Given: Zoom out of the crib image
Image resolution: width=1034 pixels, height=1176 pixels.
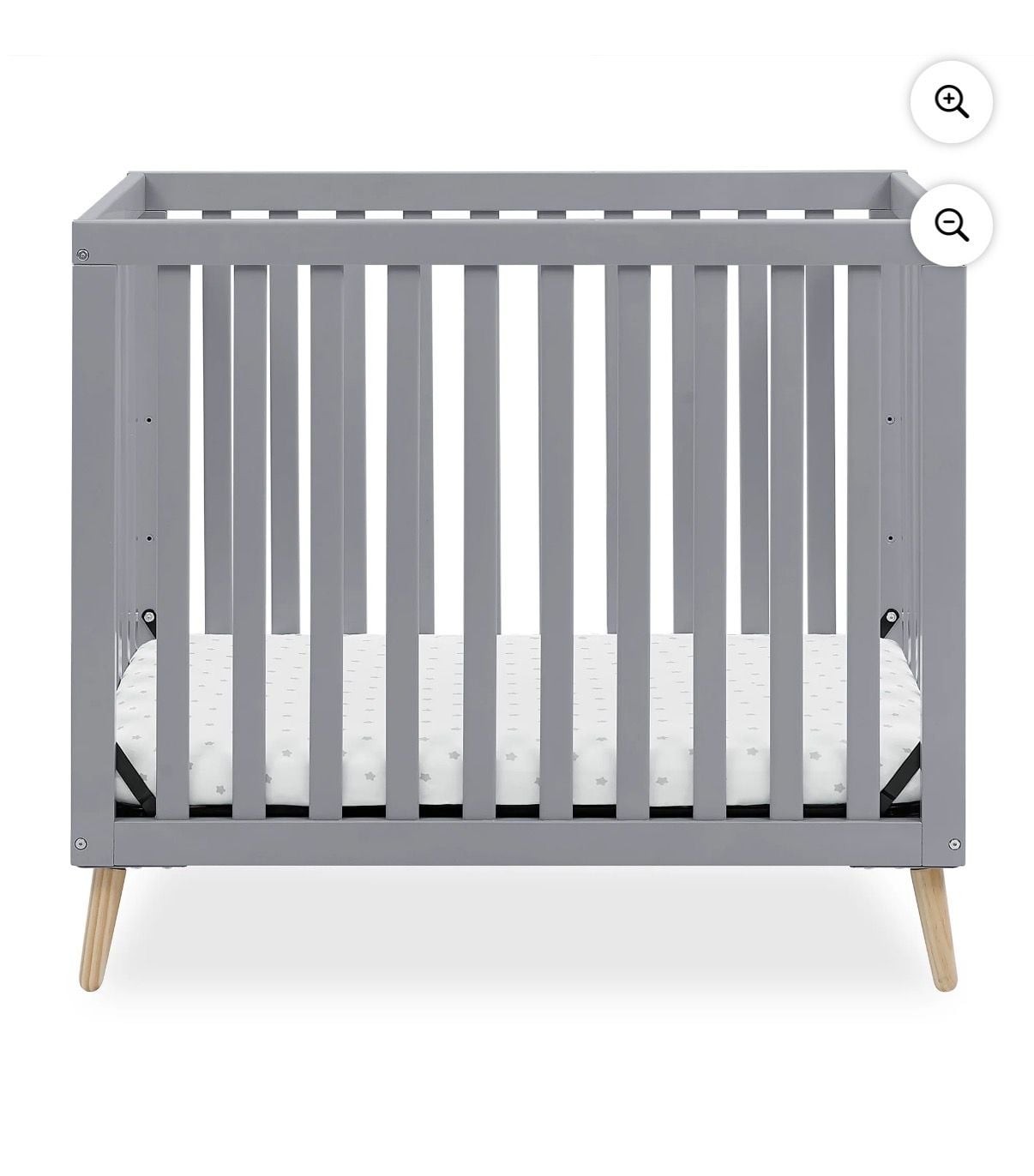Looking at the screenshot, I should [x=951, y=225].
